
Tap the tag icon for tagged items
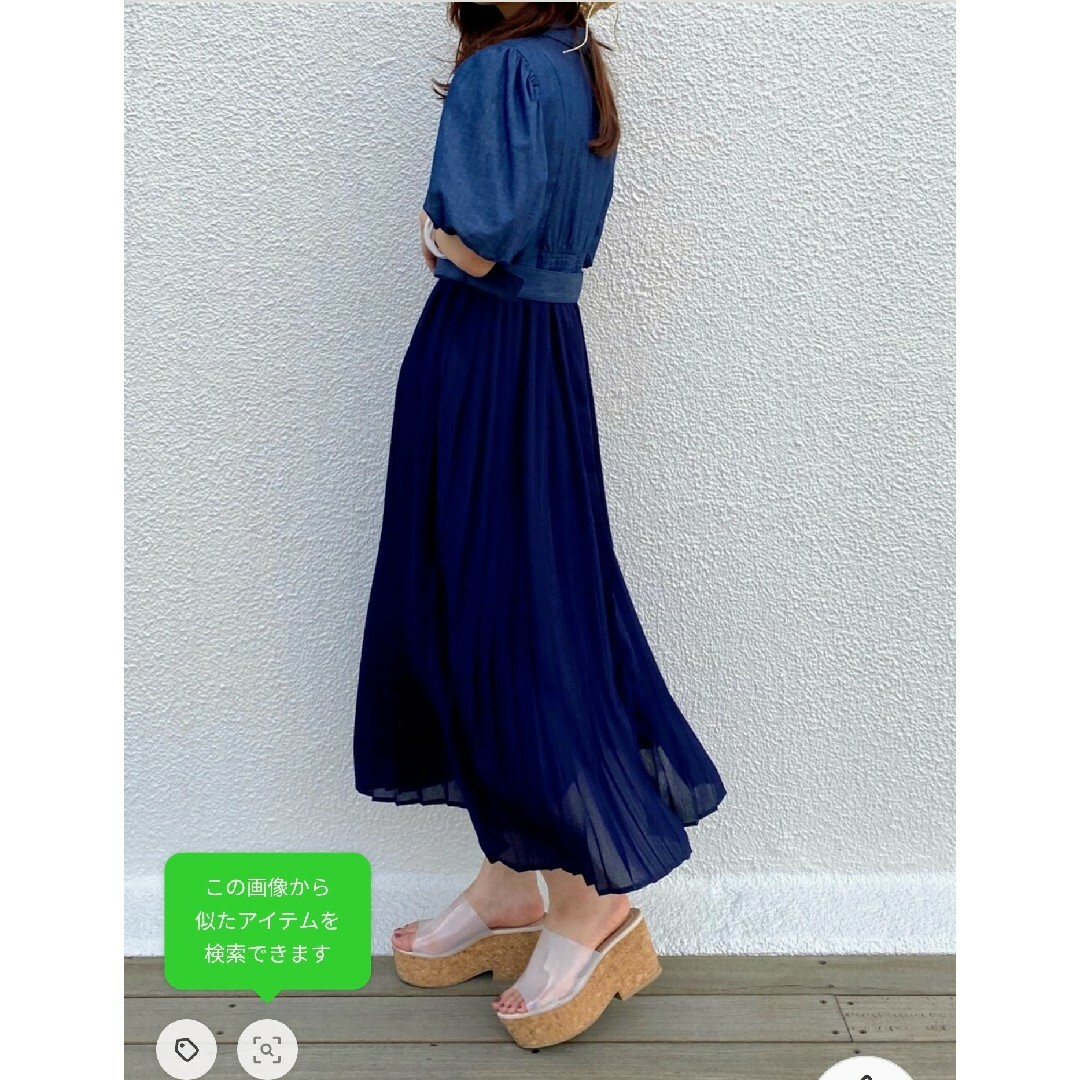point(187,1049)
